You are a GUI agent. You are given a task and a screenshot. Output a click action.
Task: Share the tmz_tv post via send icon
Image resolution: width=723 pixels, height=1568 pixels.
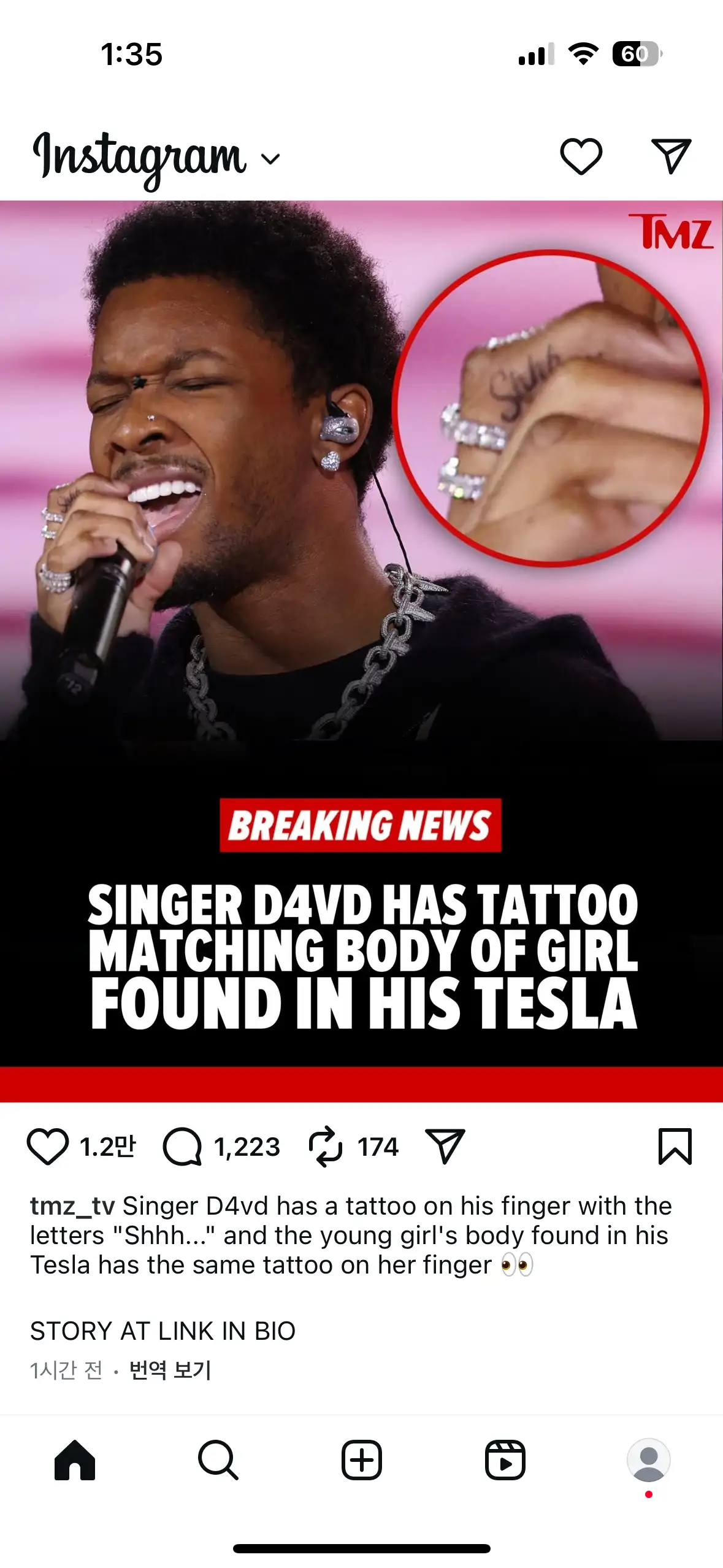point(445,1146)
